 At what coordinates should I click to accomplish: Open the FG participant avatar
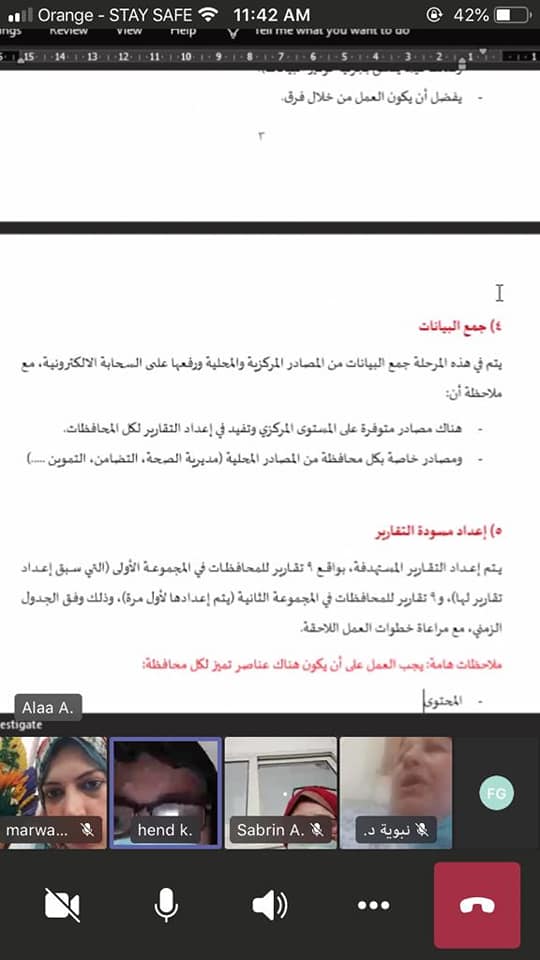tap(497, 793)
